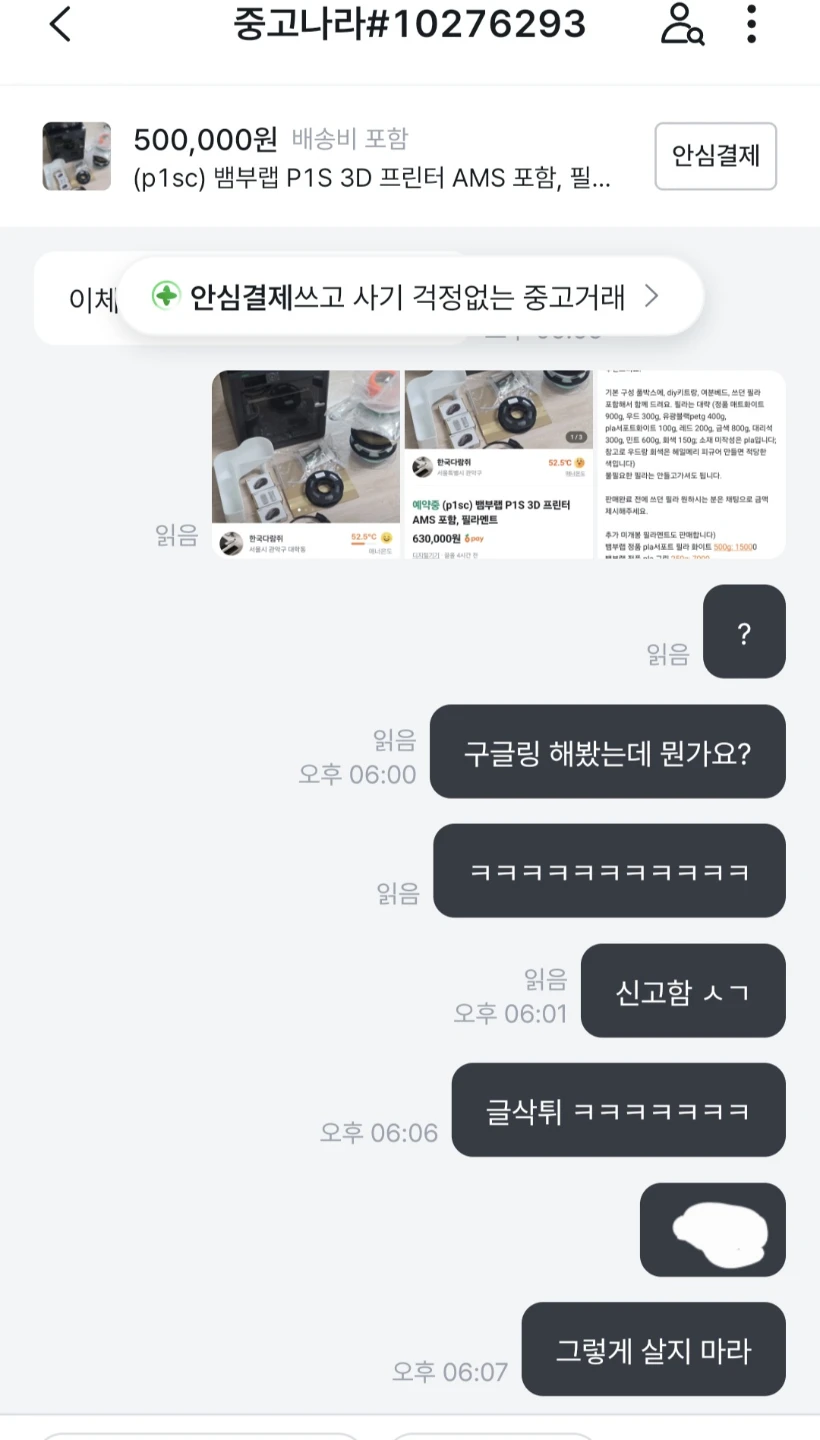View the 630,000원 listing screenshot image
This screenshot has width=820, height=1440.
tap(498, 464)
